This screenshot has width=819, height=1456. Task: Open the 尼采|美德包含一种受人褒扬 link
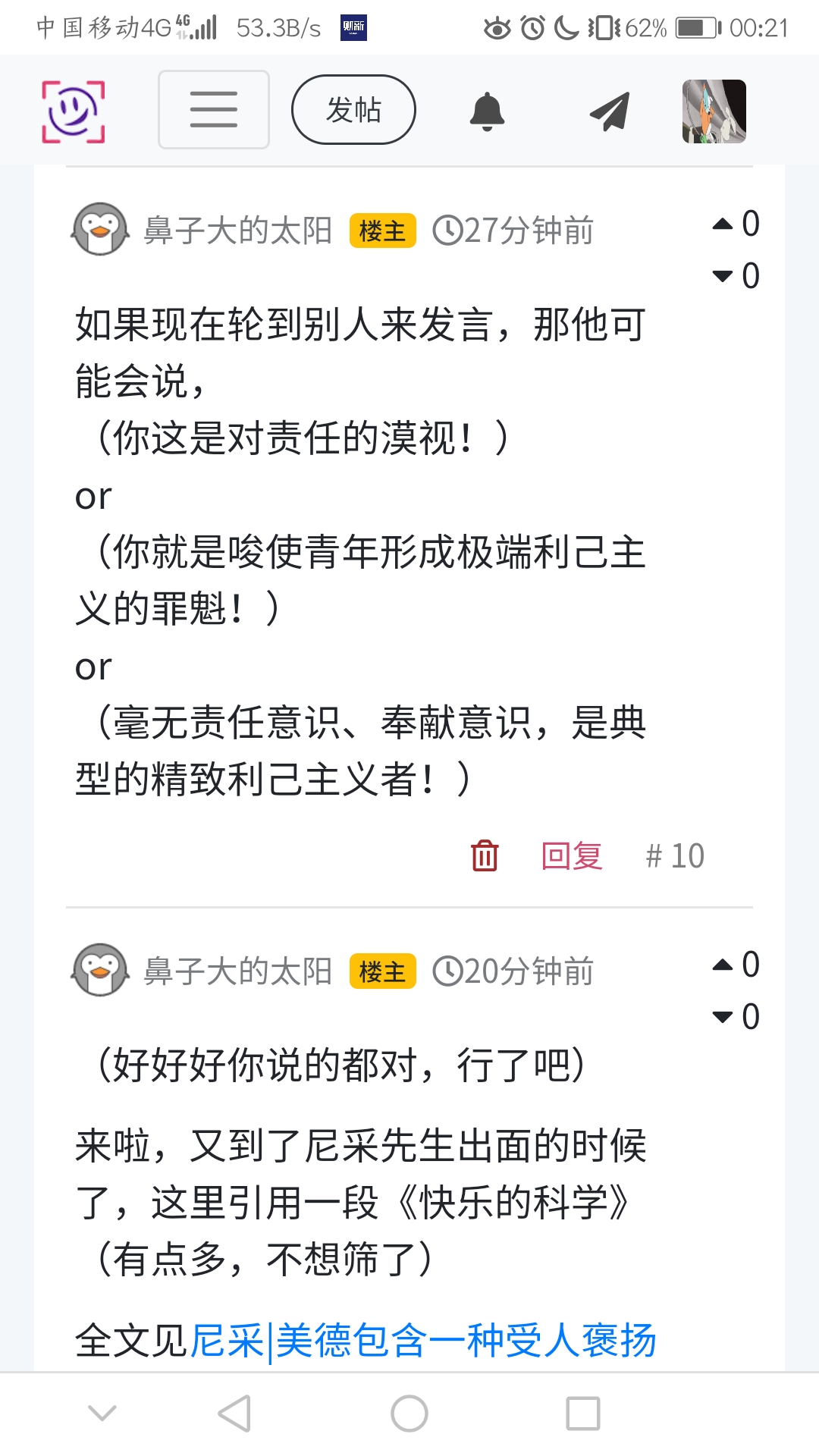click(x=423, y=1341)
